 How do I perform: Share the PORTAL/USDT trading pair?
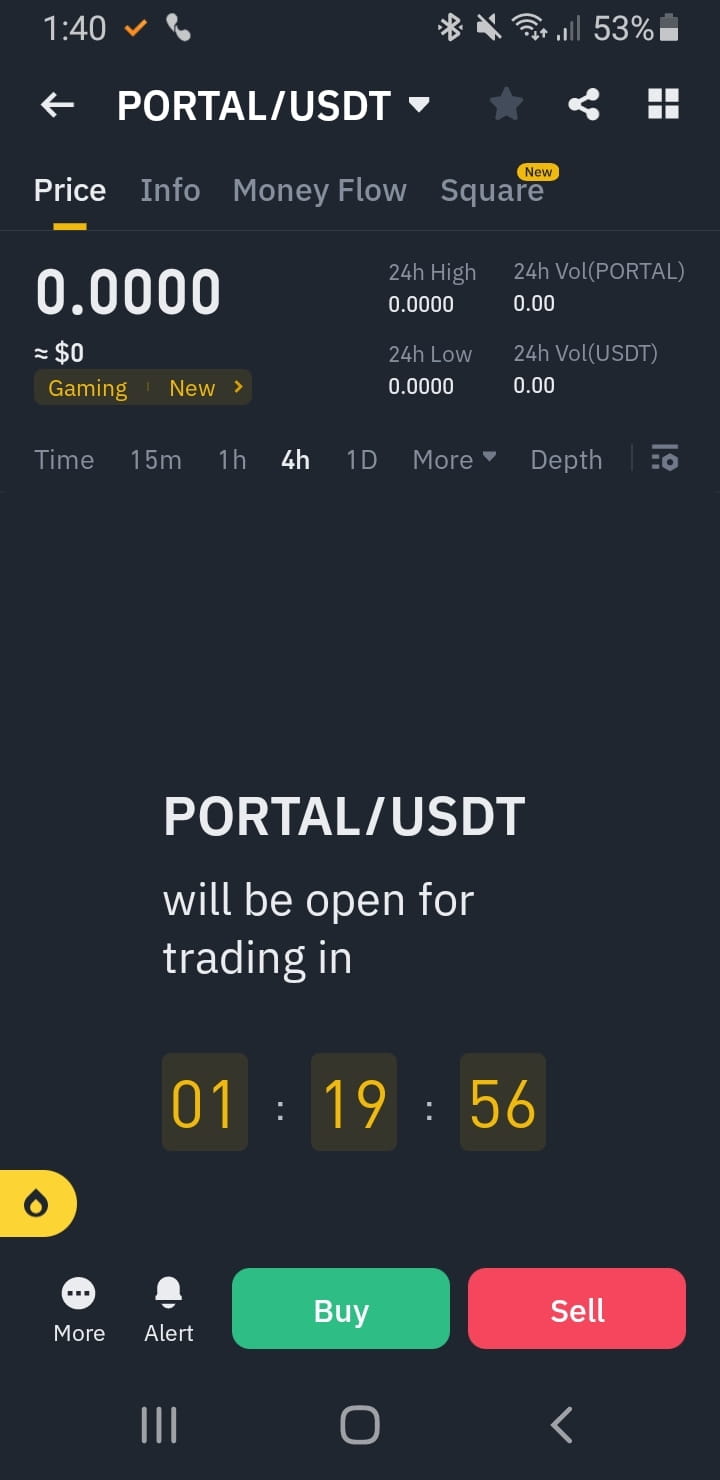pyautogui.click(x=584, y=104)
